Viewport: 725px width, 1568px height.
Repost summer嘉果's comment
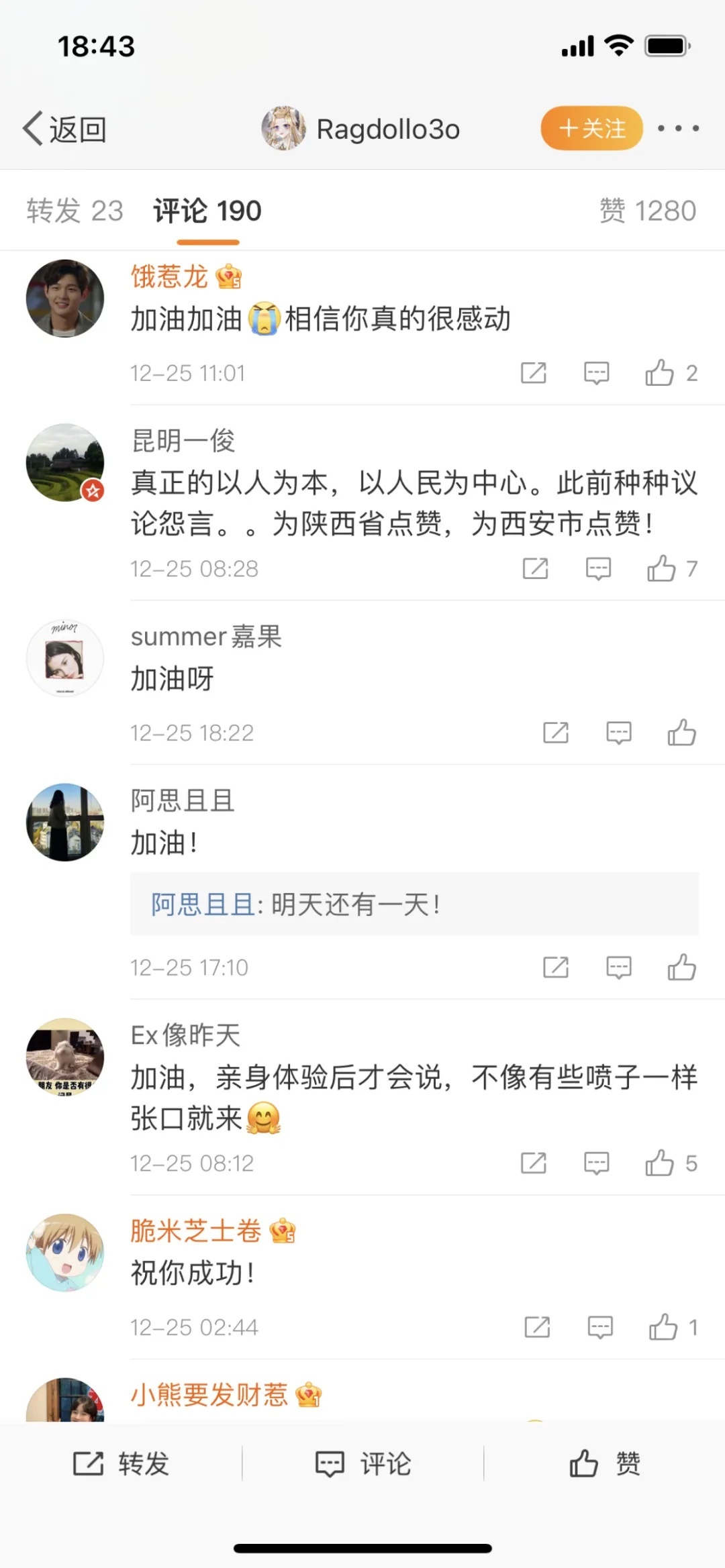tap(555, 733)
